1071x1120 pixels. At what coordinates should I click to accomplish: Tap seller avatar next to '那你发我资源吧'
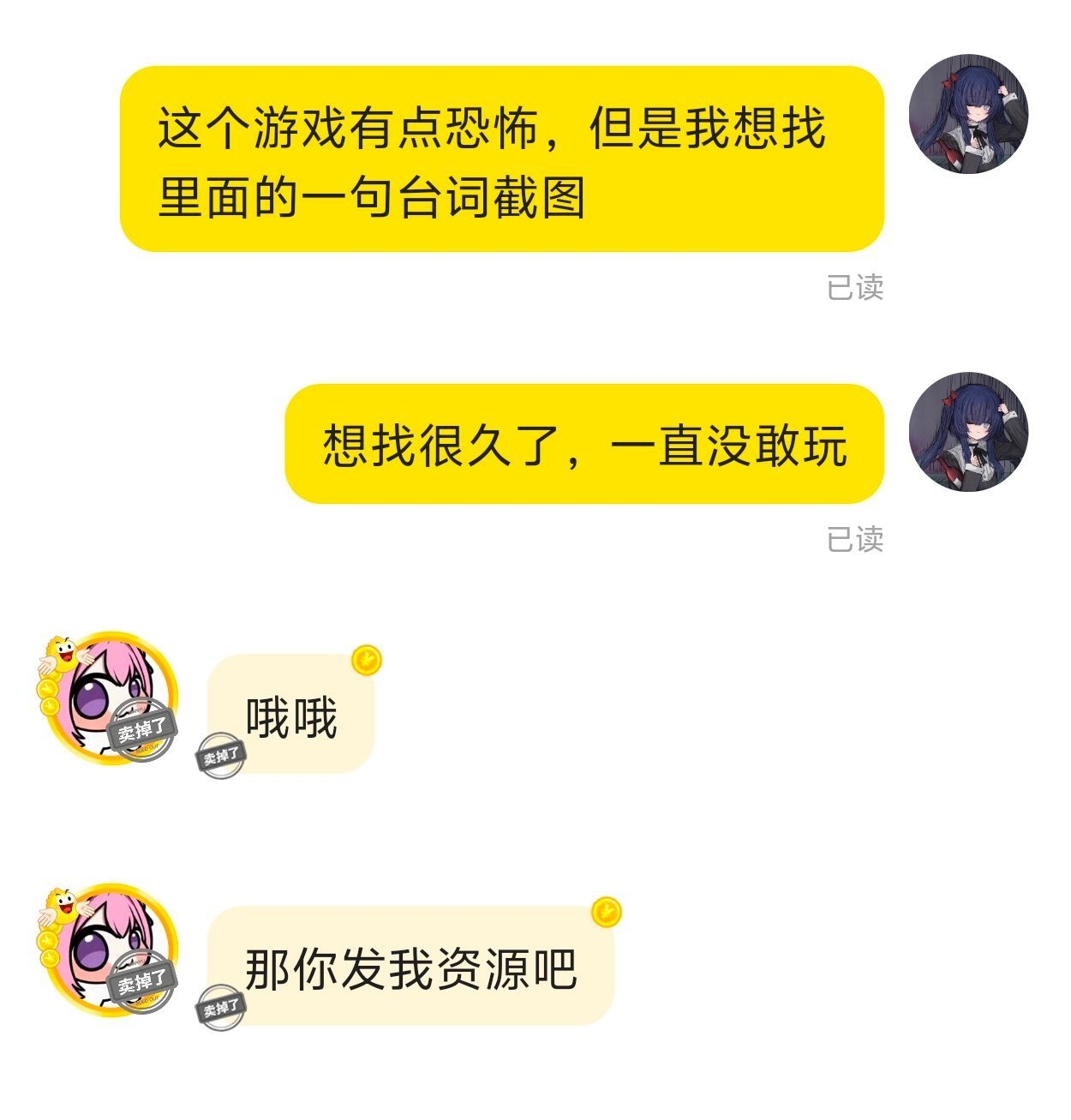[x=110, y=949]
